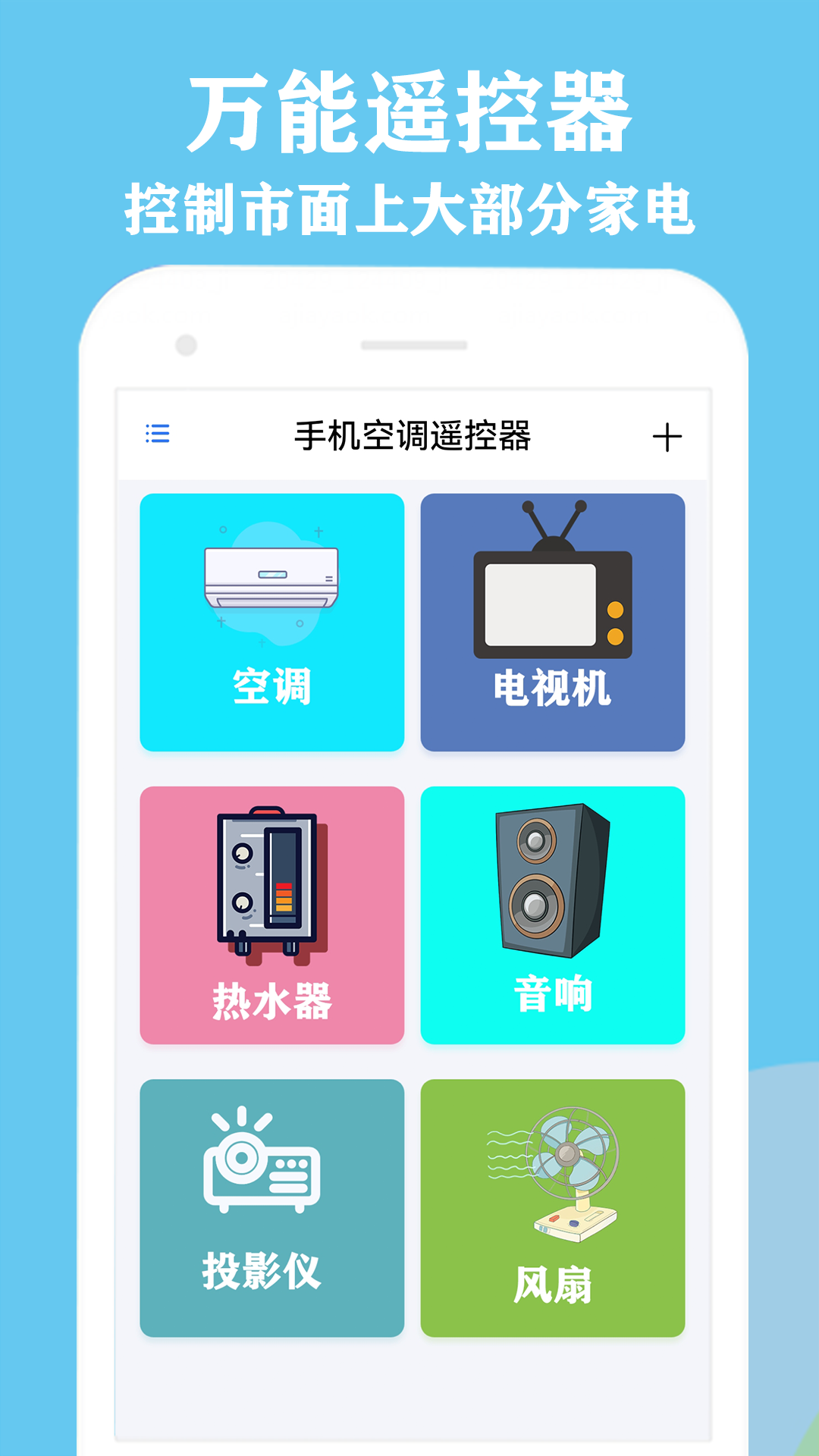Tap the 风扇 tile label
Viewport: 819px width, 1456px height.
coord(554,1280)
